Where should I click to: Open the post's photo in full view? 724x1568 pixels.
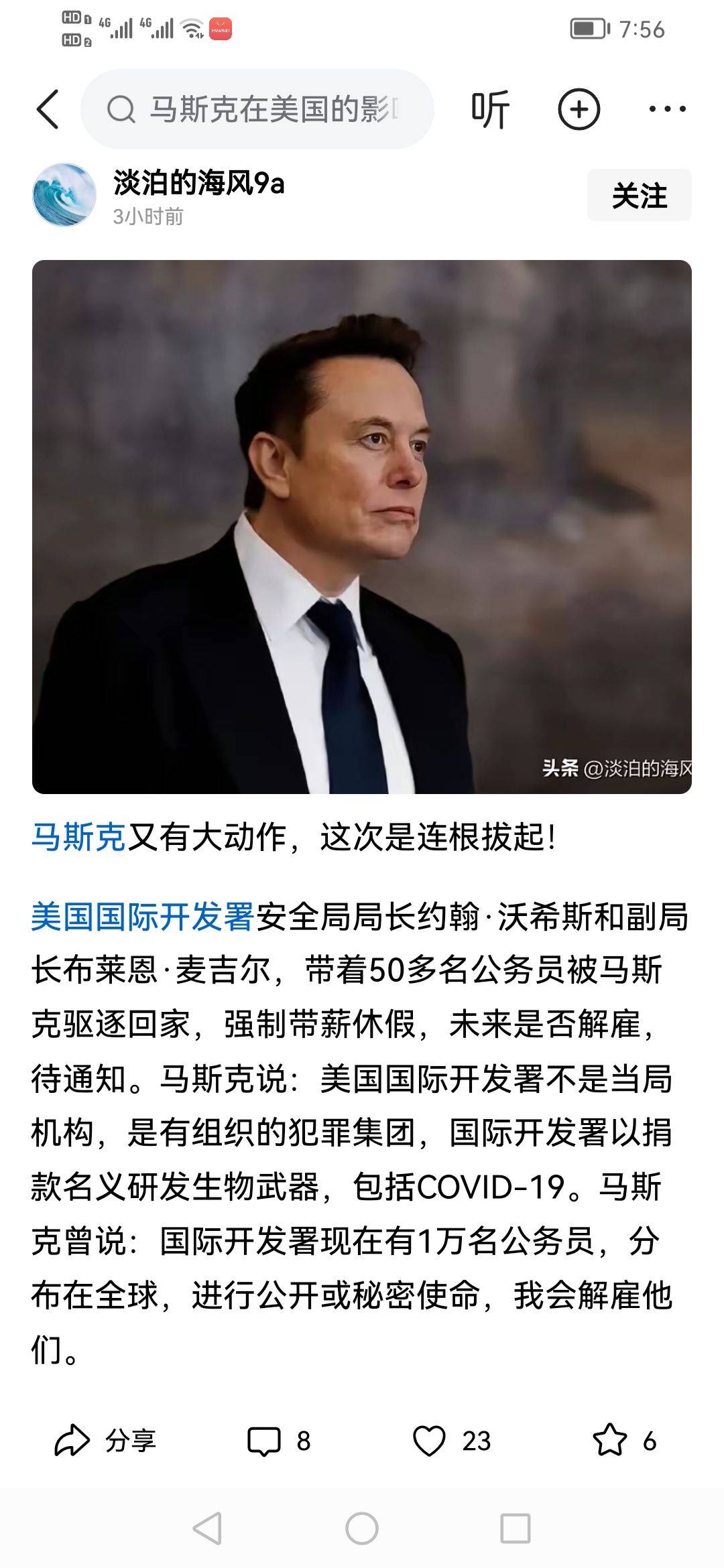(362, 527)
